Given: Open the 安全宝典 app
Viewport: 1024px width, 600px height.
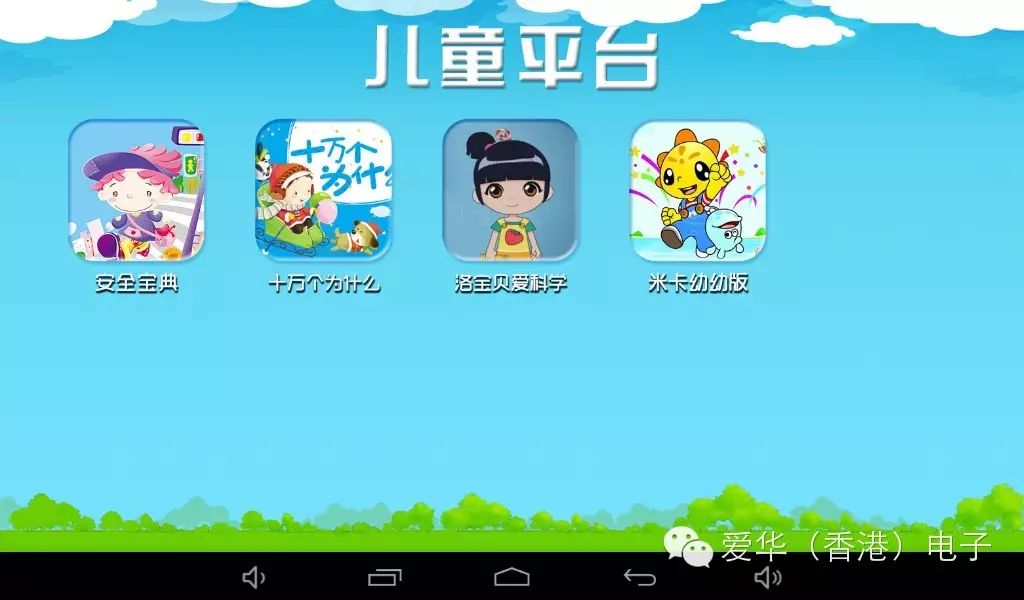Looking at the screenshot, I should 136,191.
